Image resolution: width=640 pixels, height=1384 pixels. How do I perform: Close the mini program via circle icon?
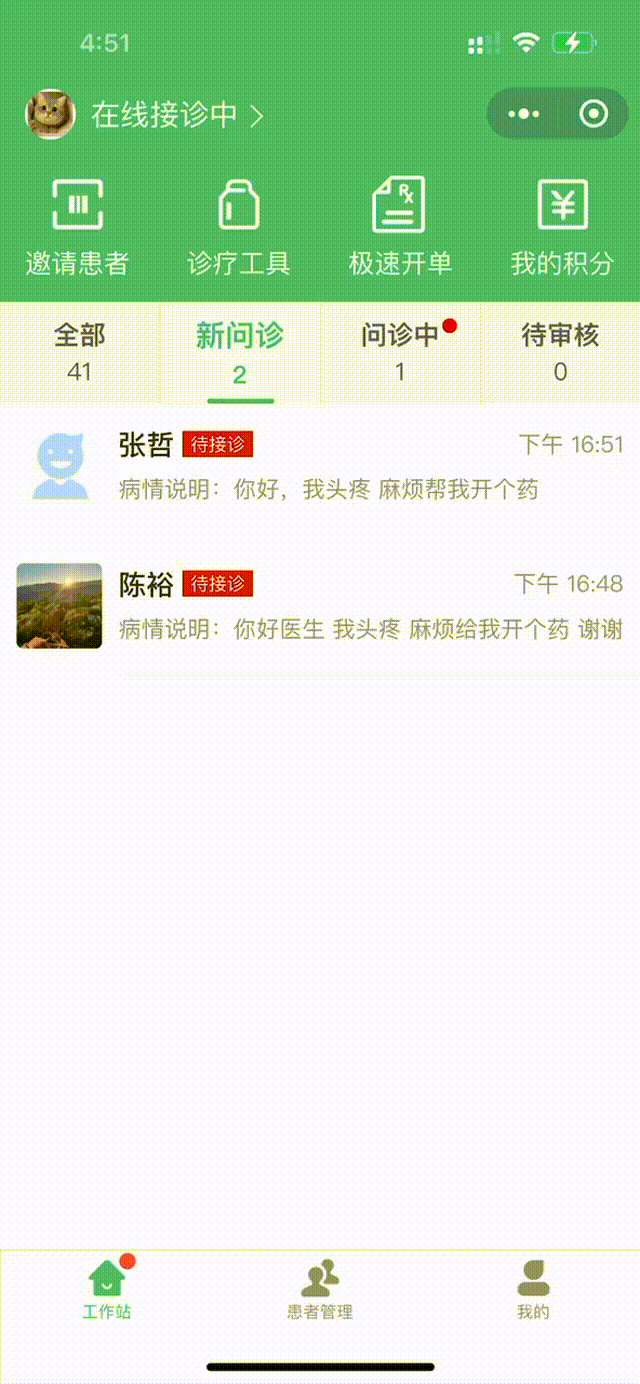pyautogui.click(x=594, y=115)
